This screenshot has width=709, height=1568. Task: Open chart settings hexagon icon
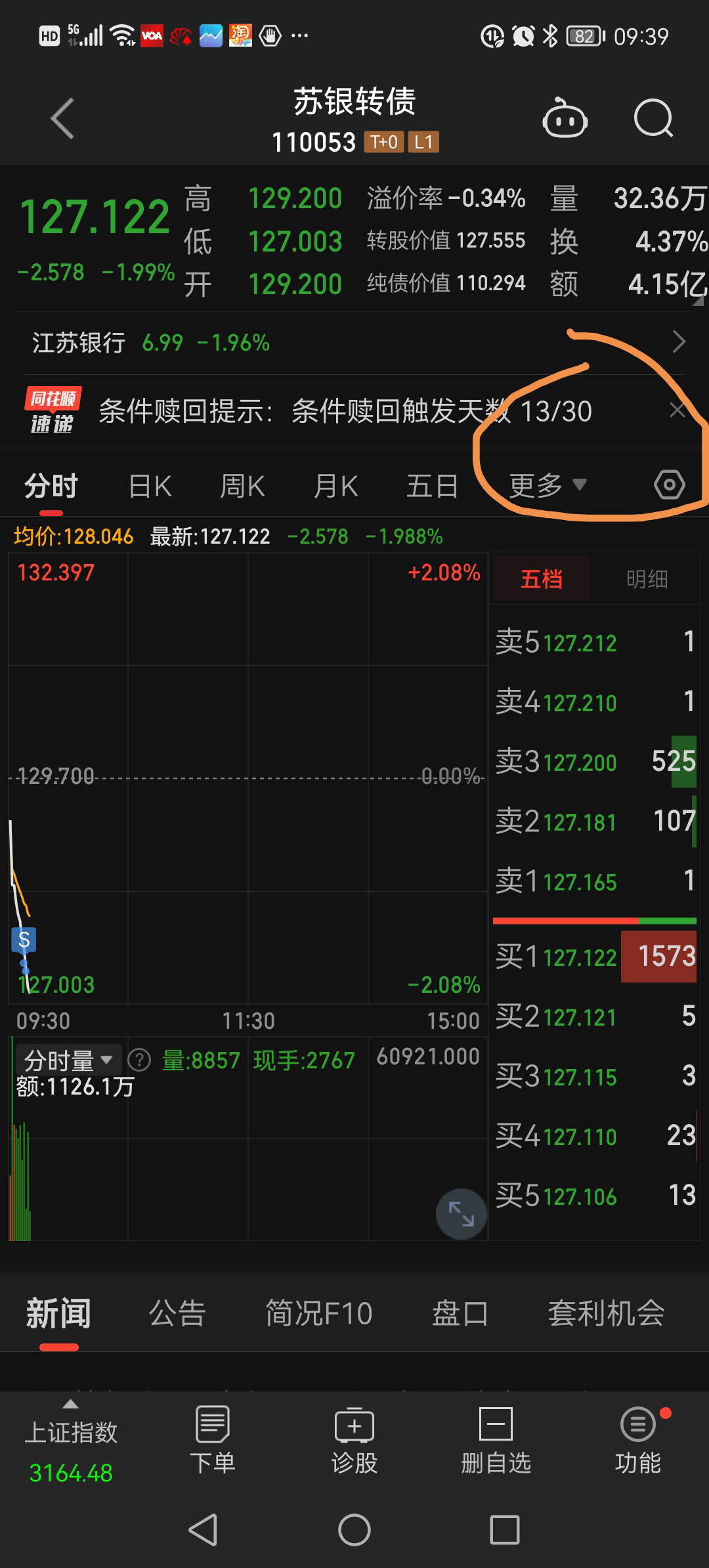point(670,485)
